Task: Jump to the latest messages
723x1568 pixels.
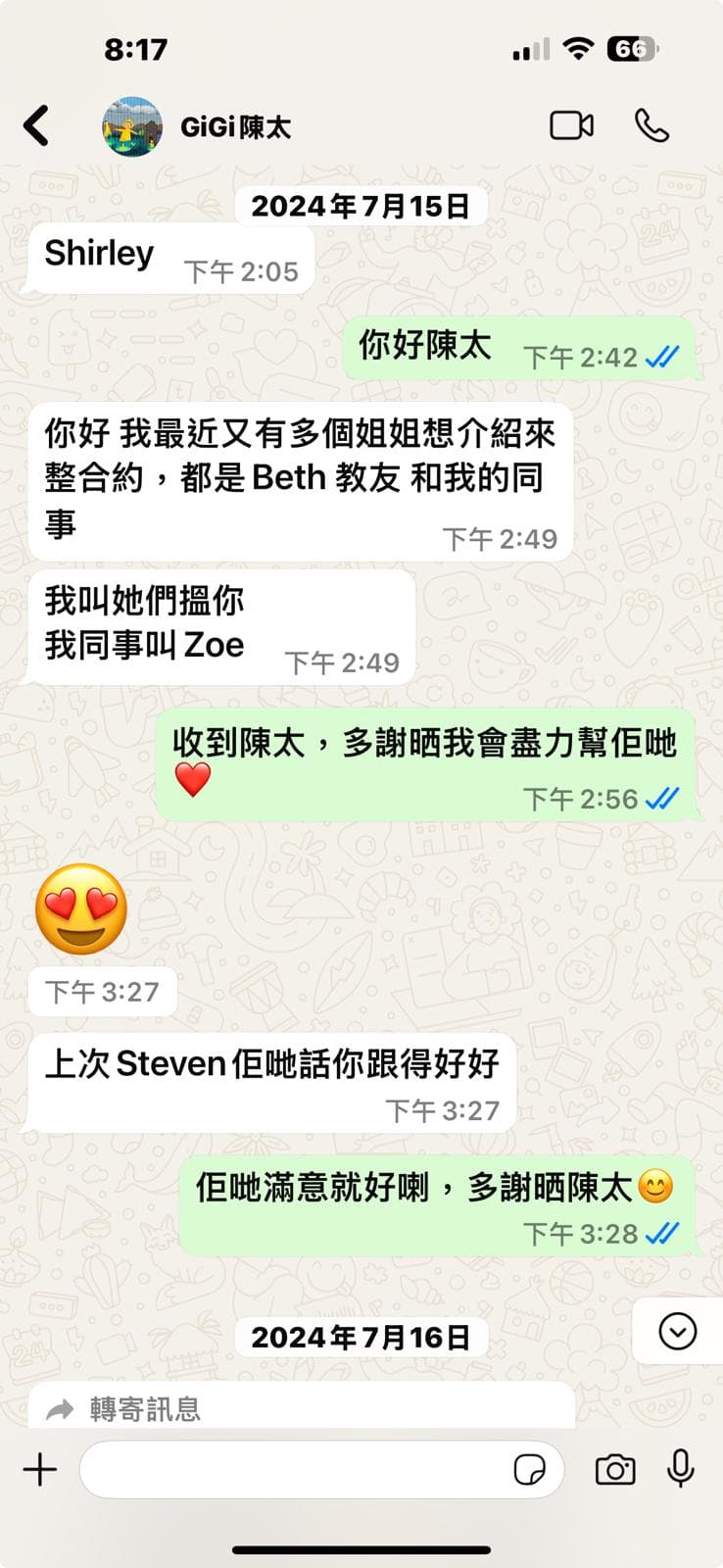Action: point(677,1332)
